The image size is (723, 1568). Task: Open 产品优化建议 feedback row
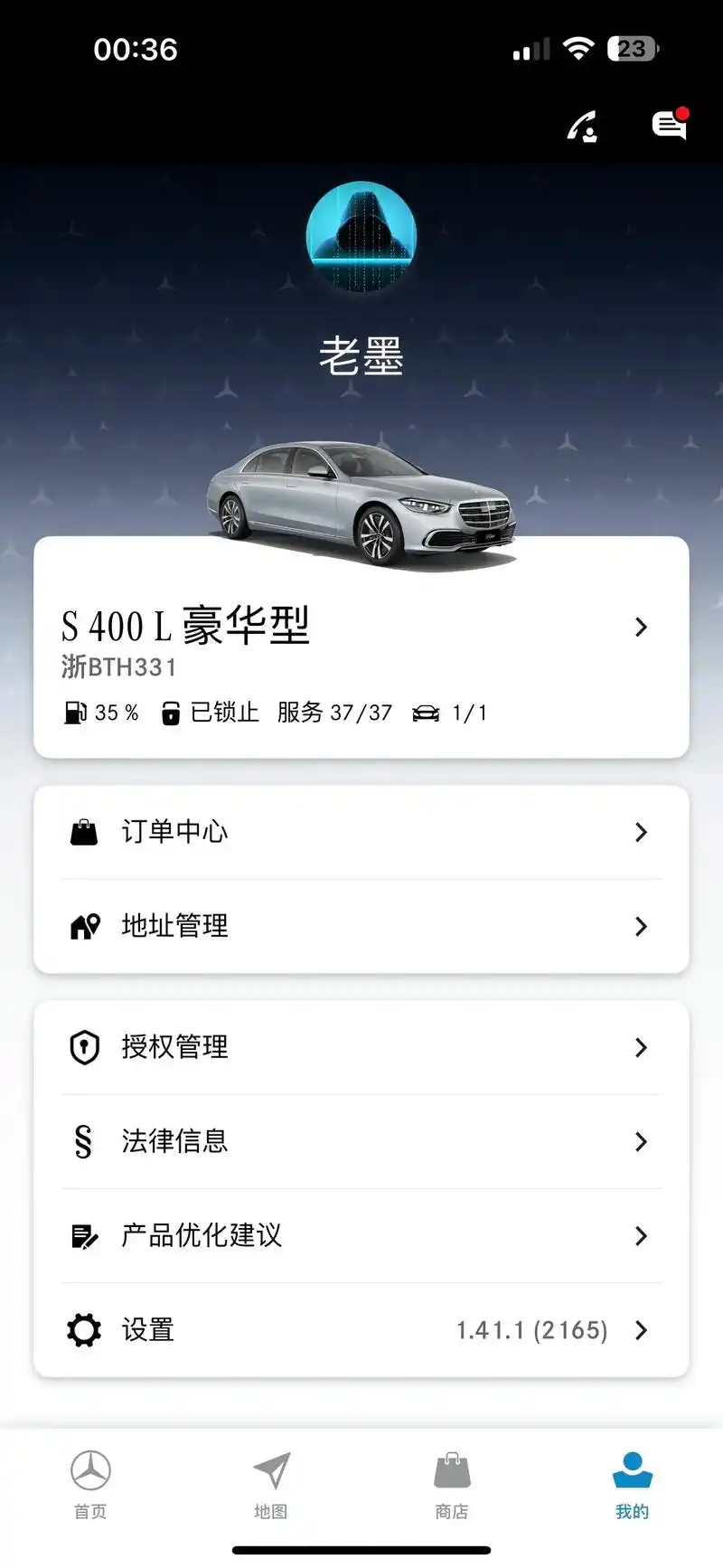pos(361,1235)
